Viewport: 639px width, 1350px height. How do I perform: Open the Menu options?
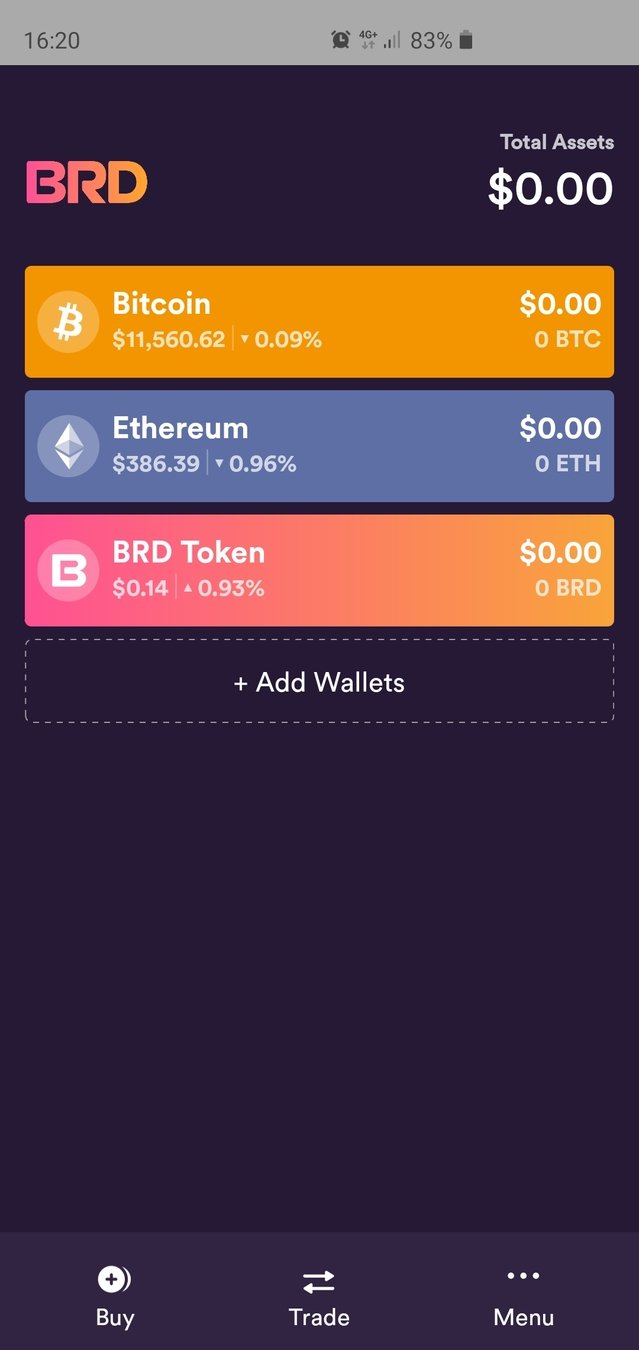523,1295
